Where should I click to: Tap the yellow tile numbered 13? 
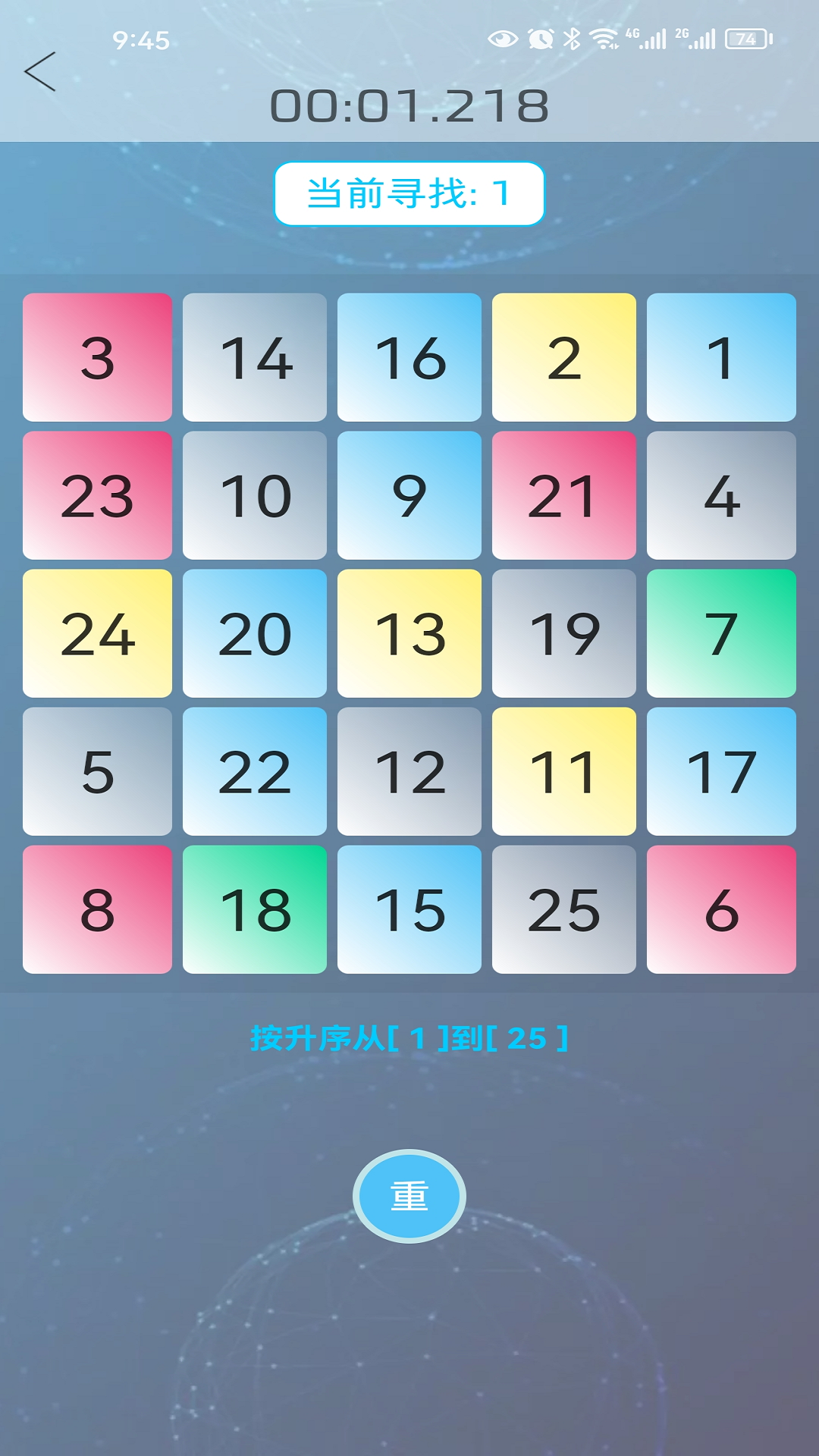[409, 633]
